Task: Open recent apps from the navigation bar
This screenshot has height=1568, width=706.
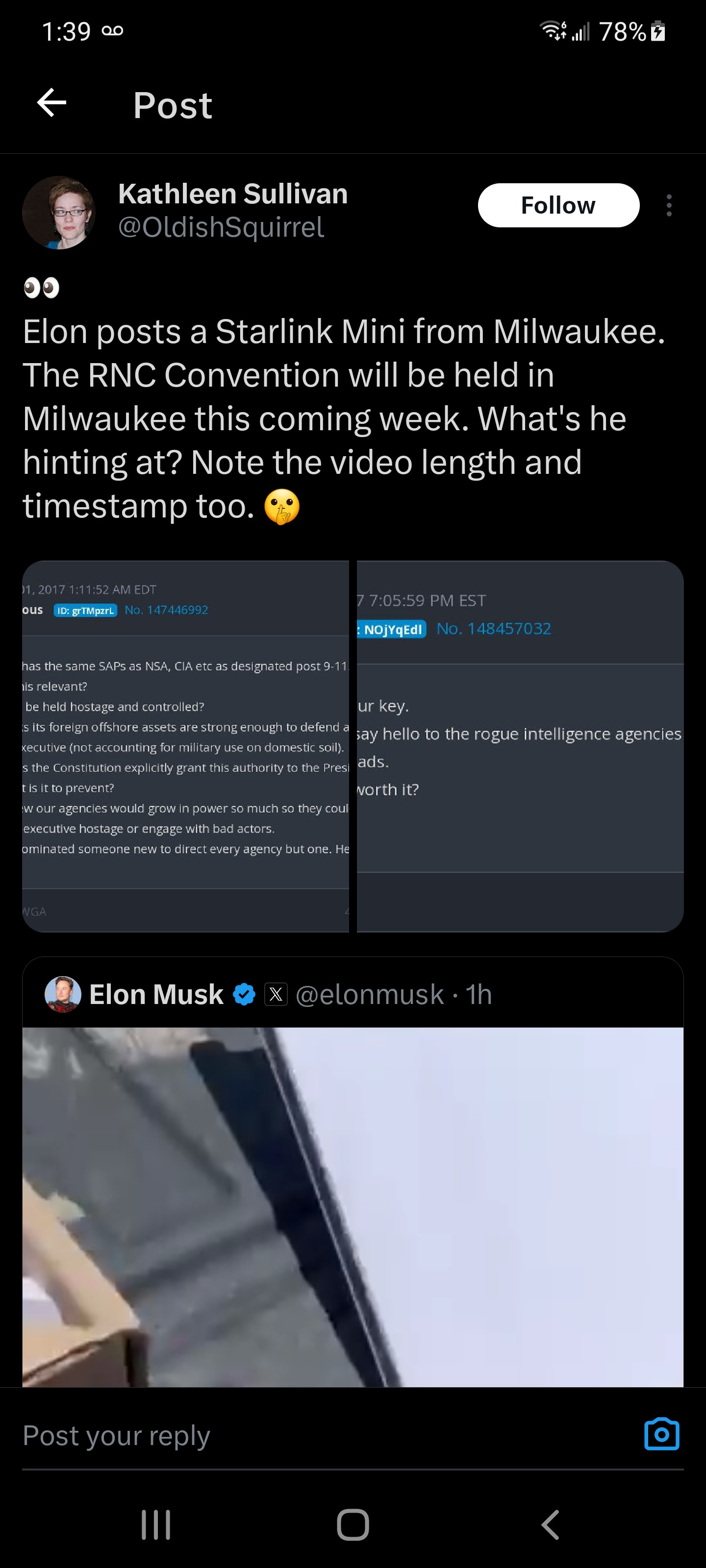Action: pos(156,1524)
